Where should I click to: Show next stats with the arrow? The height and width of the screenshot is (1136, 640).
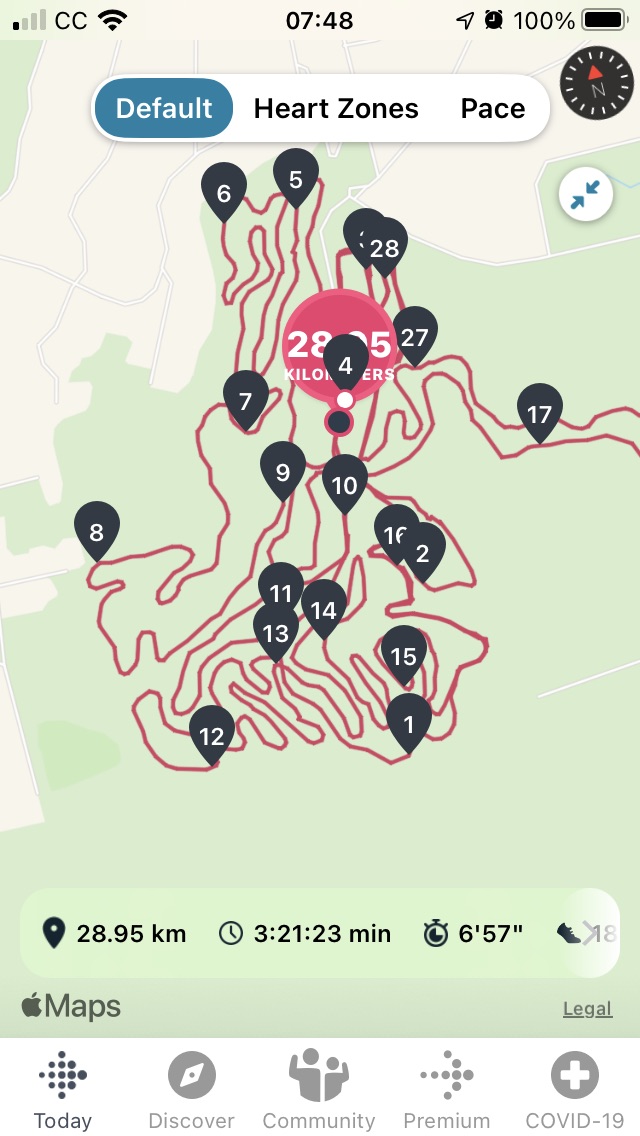[x=591, y=933]
